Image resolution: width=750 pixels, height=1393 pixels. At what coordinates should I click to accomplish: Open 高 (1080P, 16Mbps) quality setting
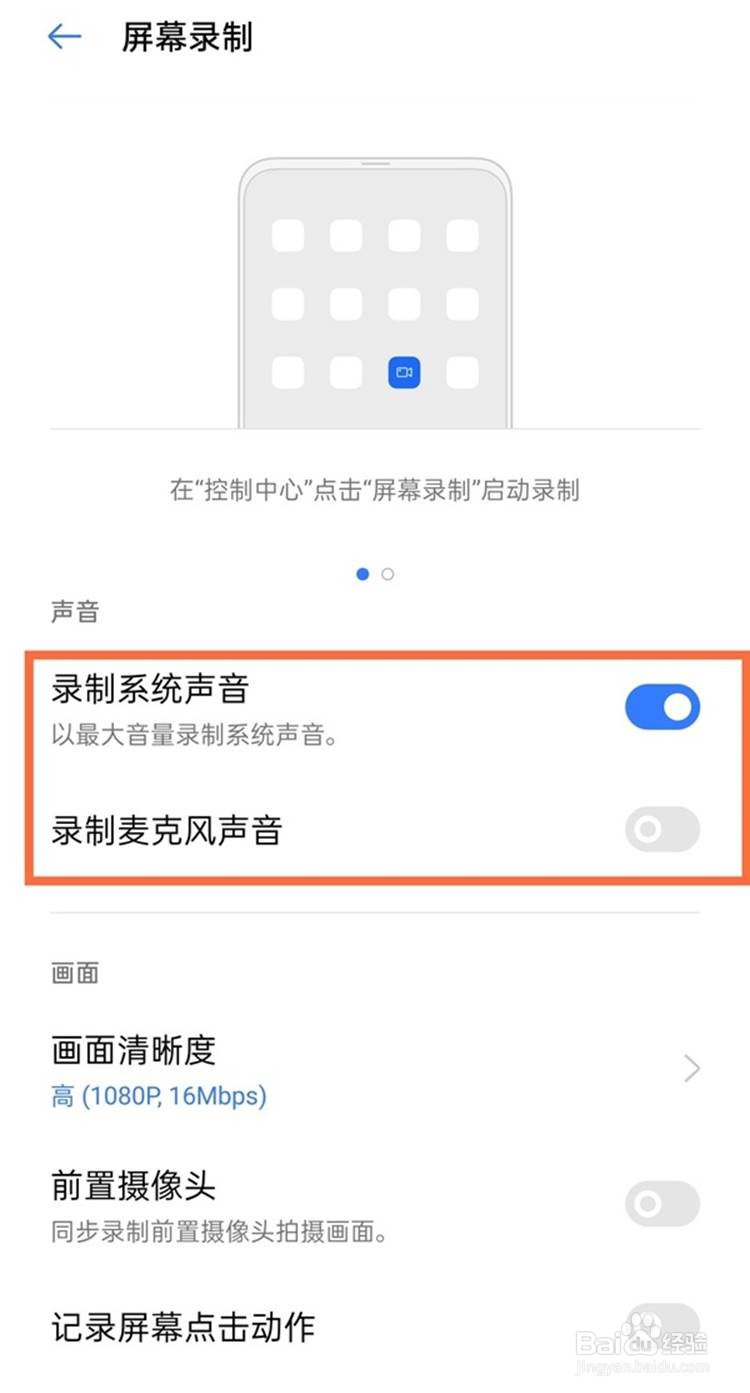pos(158,1096)
